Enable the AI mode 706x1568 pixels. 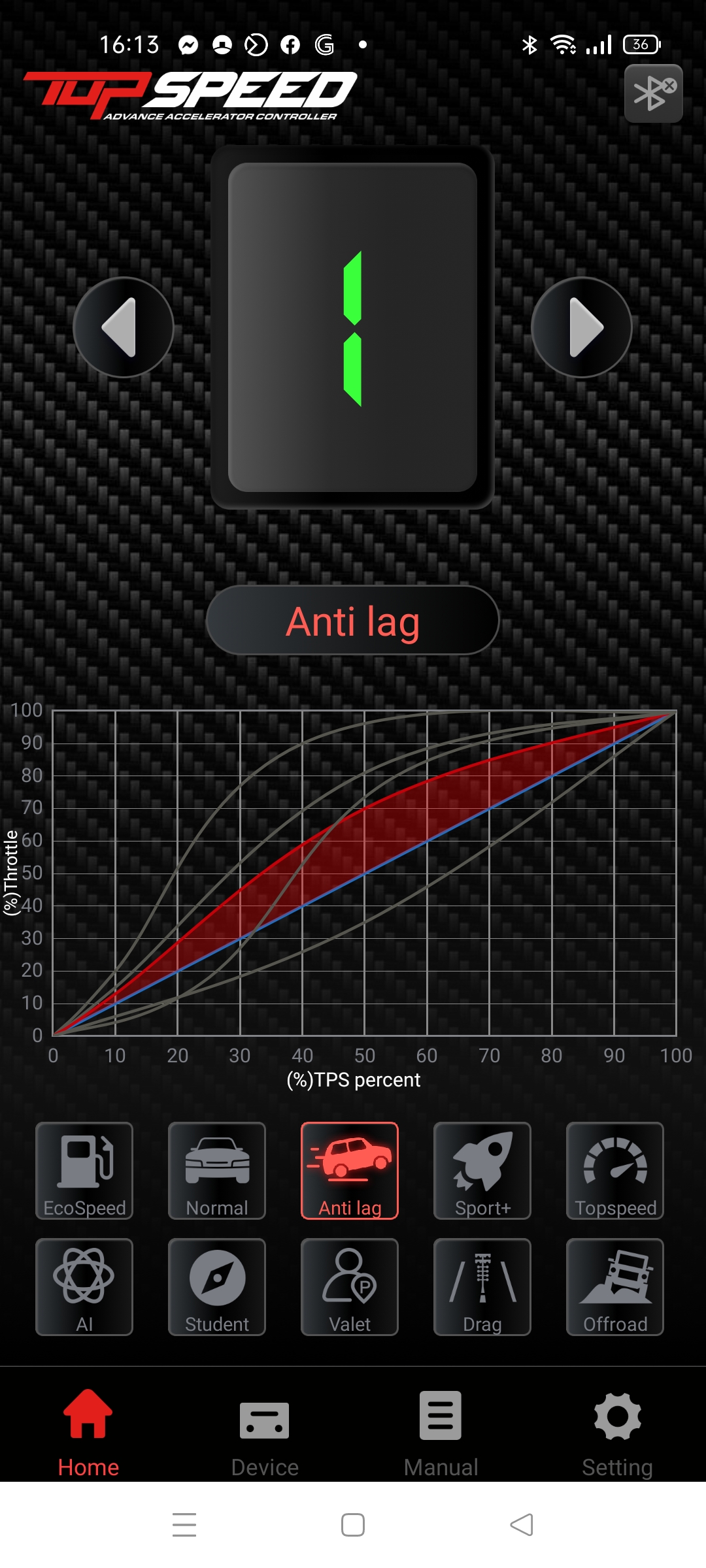84,1286
